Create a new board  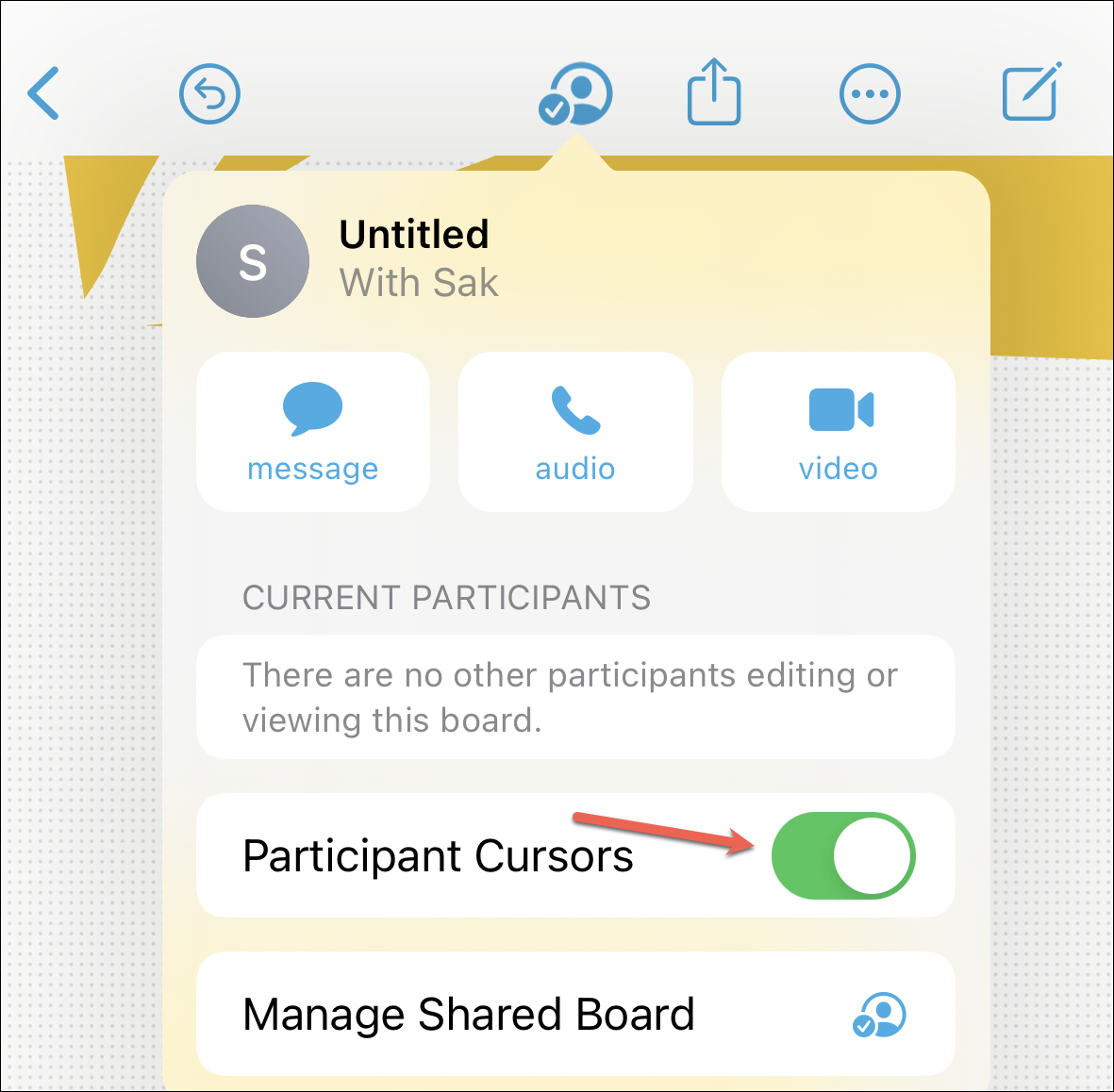coord(1032,92)
